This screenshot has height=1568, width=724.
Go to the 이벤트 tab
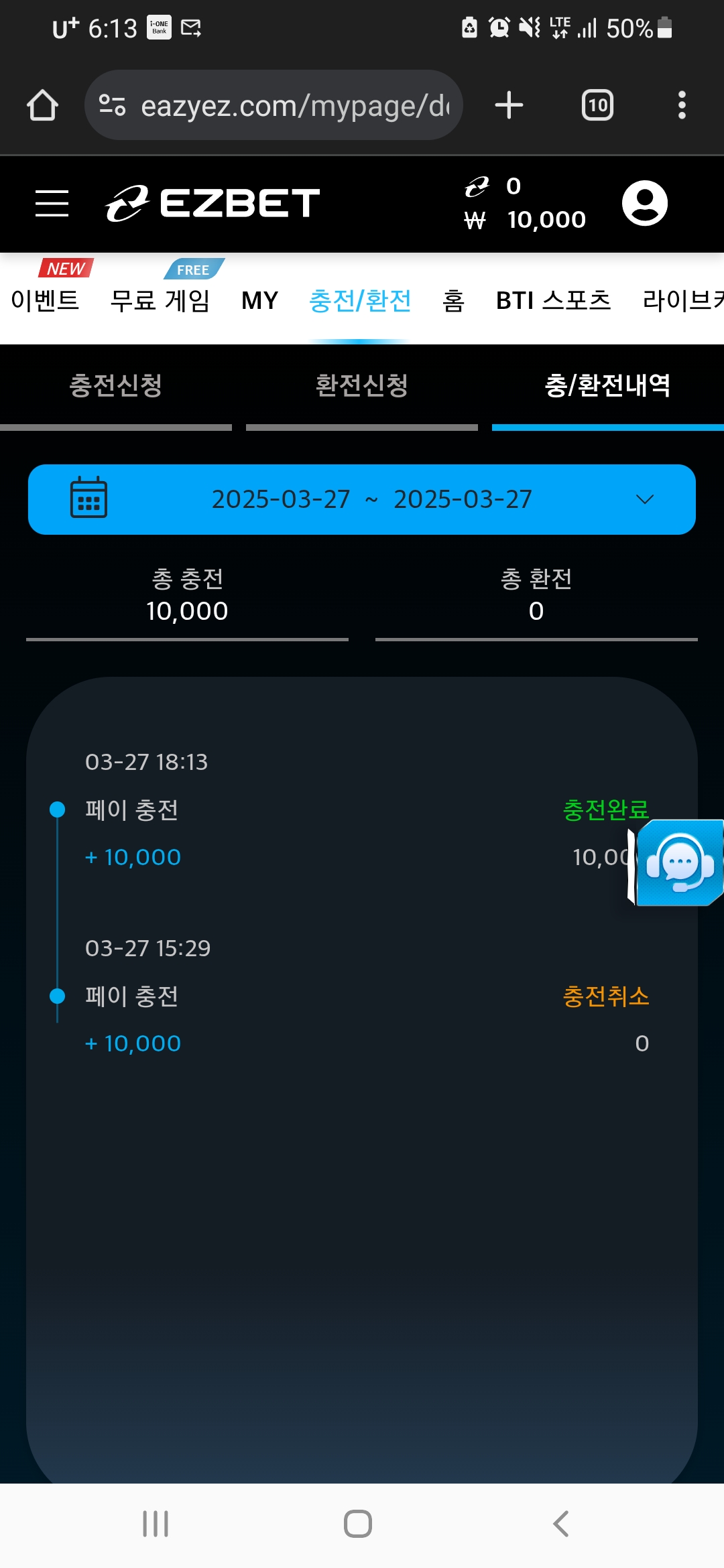(45, 300)
